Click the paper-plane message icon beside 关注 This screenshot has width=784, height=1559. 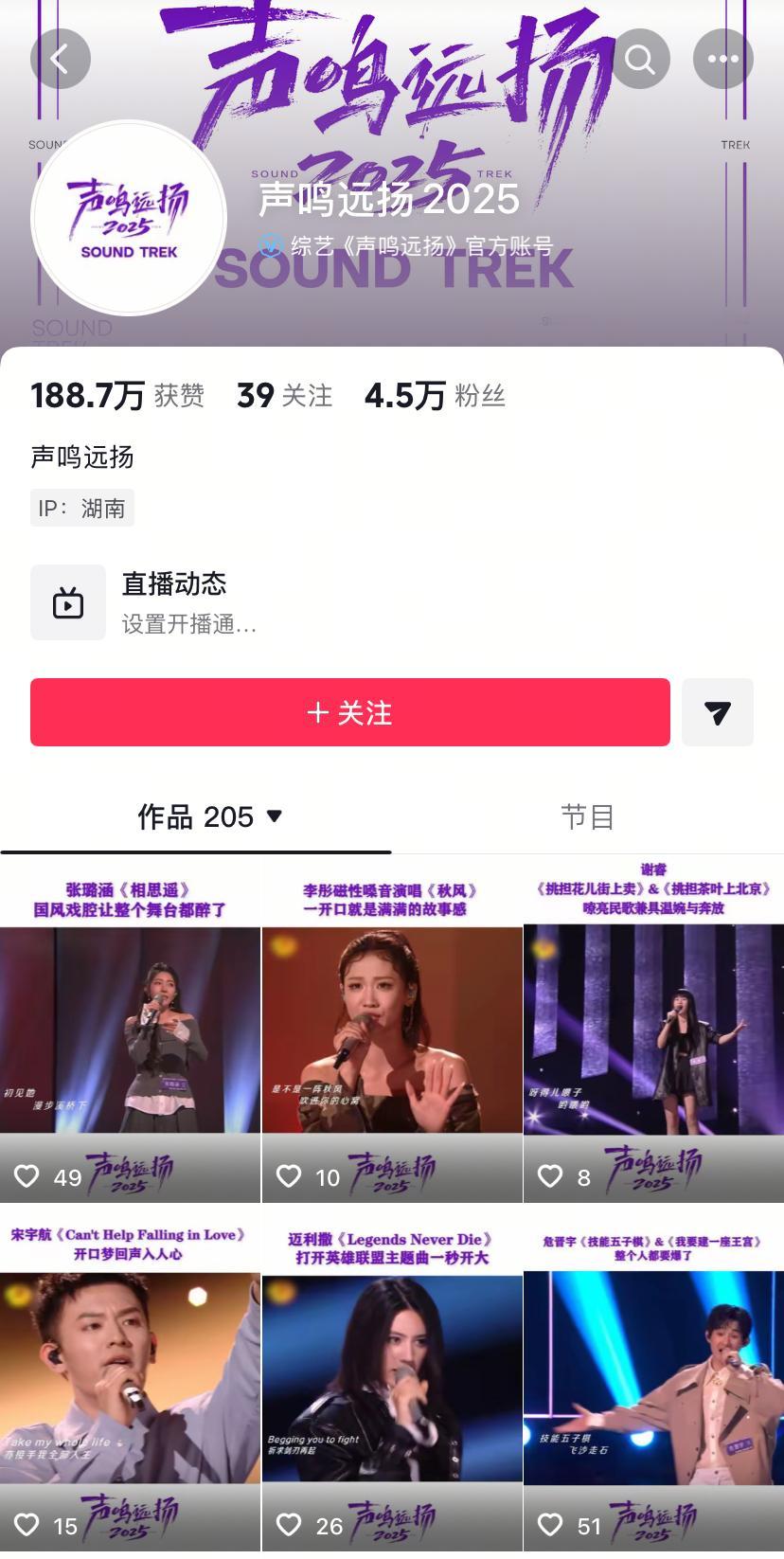(x=718, y=712)
